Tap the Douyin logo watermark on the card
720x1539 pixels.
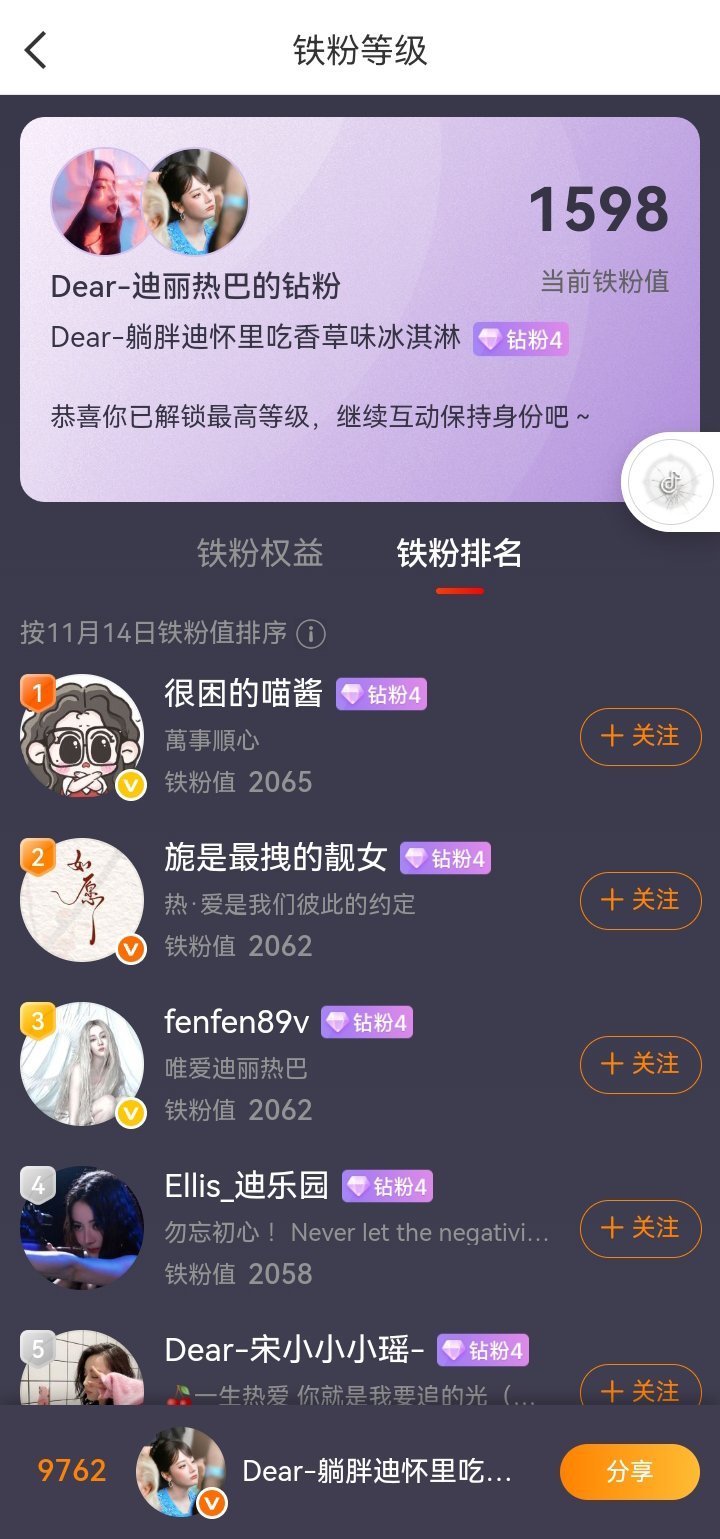click(667, 482)
